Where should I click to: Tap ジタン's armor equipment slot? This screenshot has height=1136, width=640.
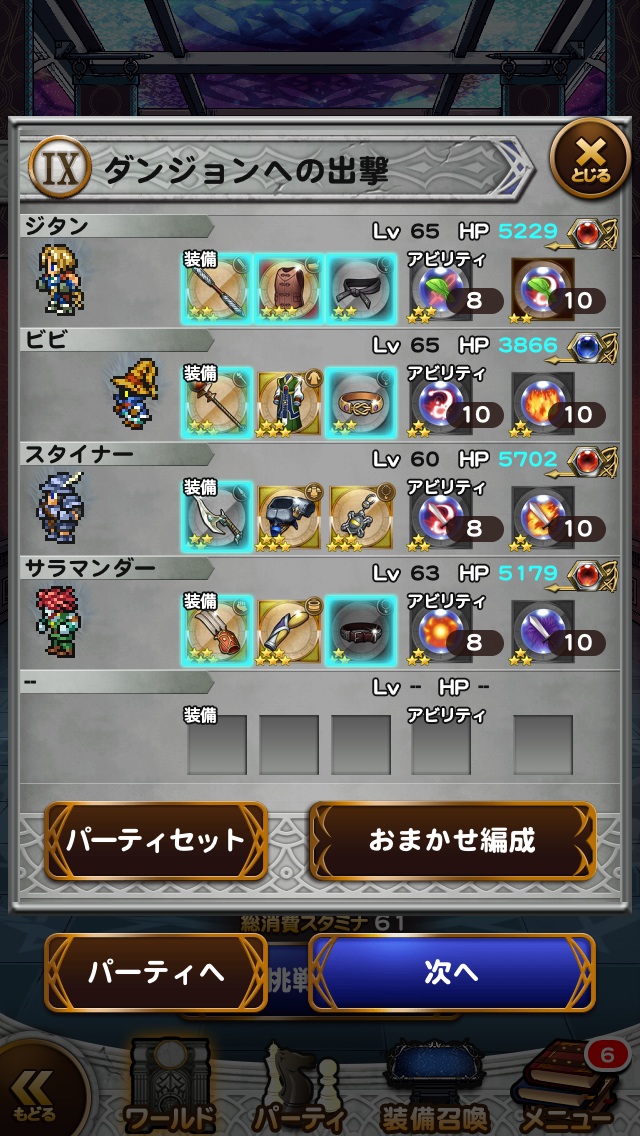click(289, 287)
